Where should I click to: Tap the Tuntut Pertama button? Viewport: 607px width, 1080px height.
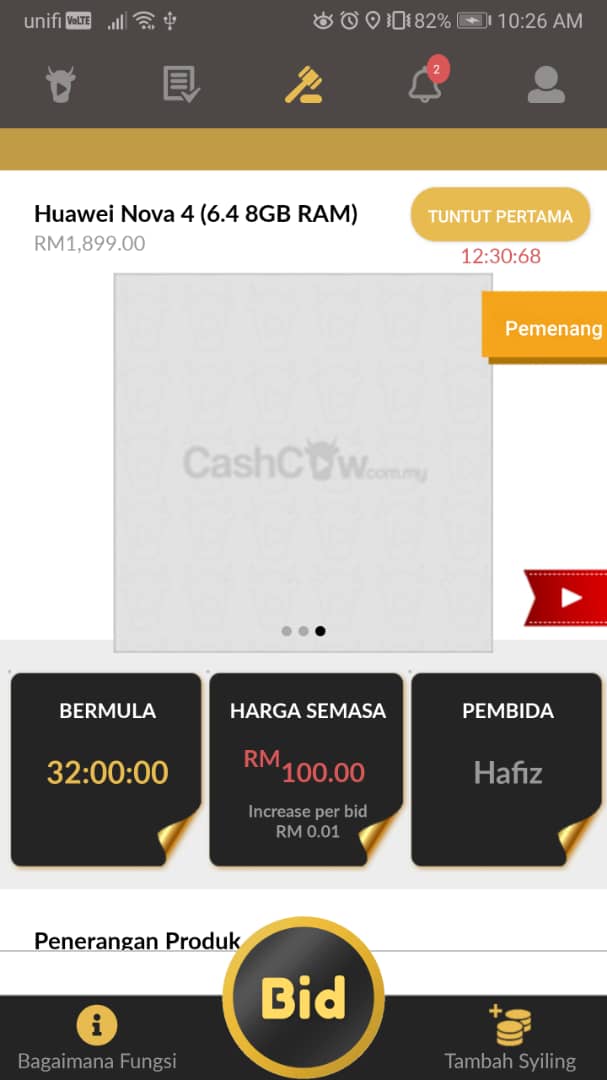pyautogui.click(x=500, y=215)
